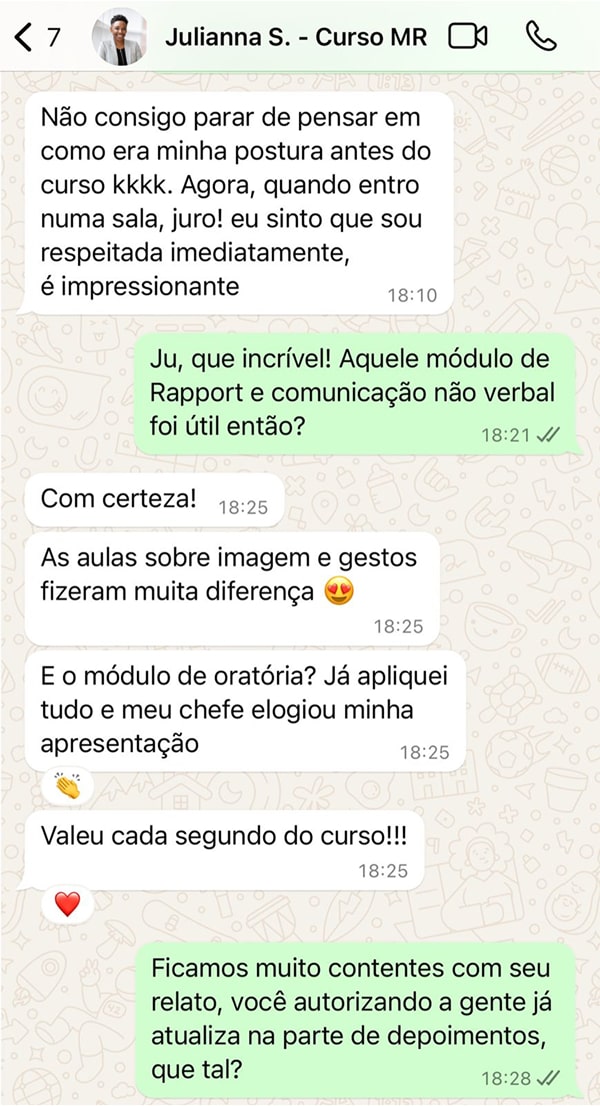This screenshot has height=1106, width=600.
Task: View the clapping hands reaction details
Action: tap(68, 786)
